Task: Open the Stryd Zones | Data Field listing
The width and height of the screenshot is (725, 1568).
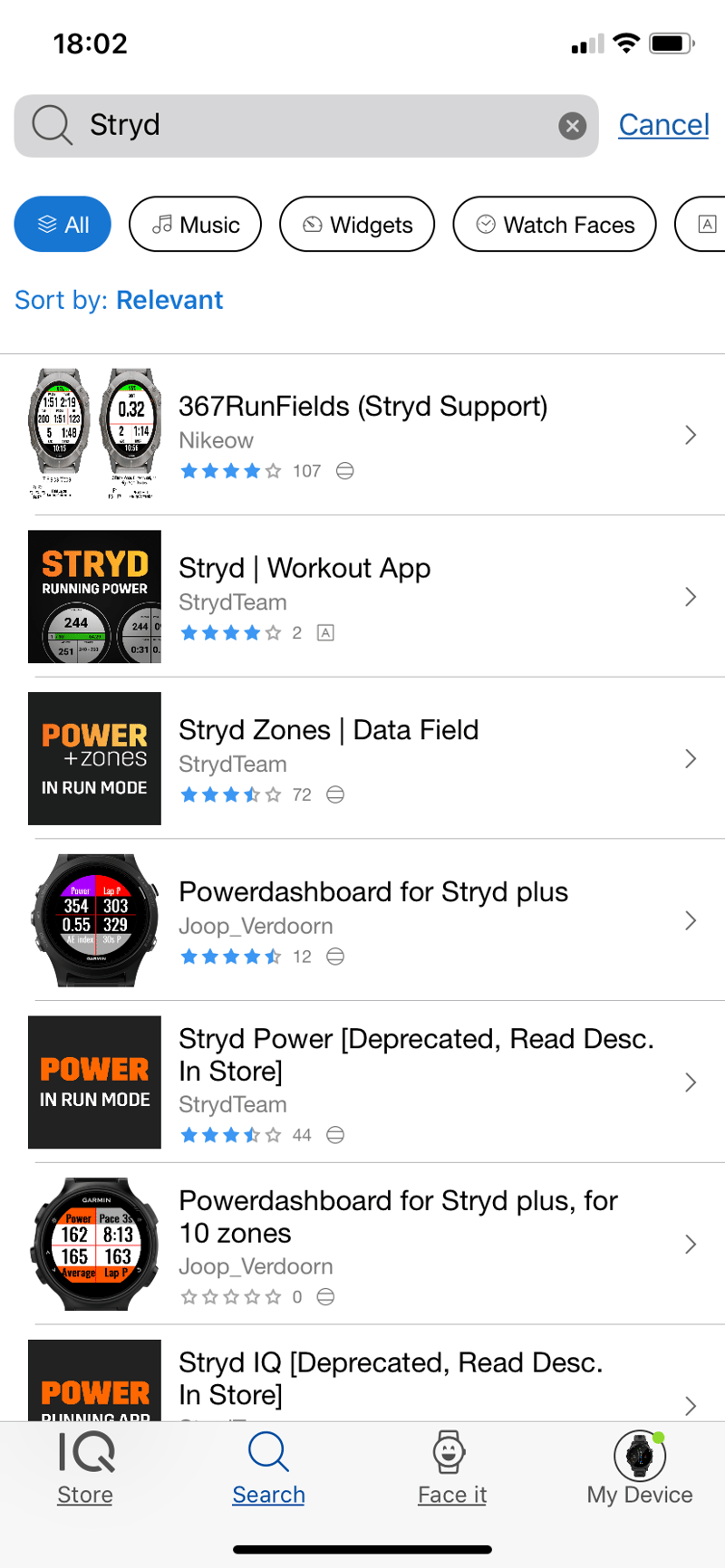Action: tap(362, 758)
